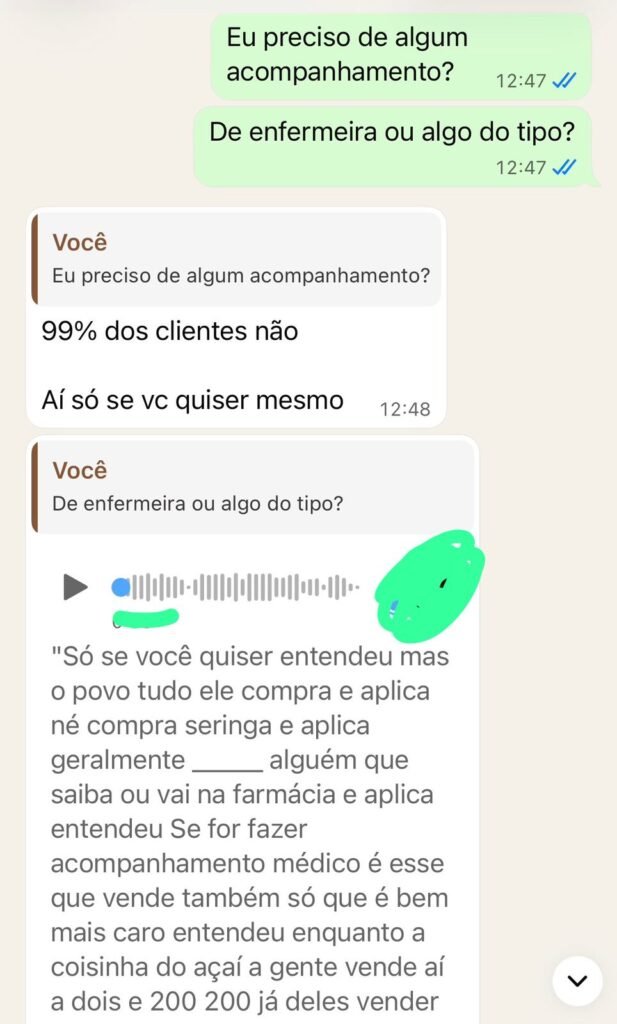Play the voice message
The width and height of the screenshot is (617, 1024).
coord(76,586)
